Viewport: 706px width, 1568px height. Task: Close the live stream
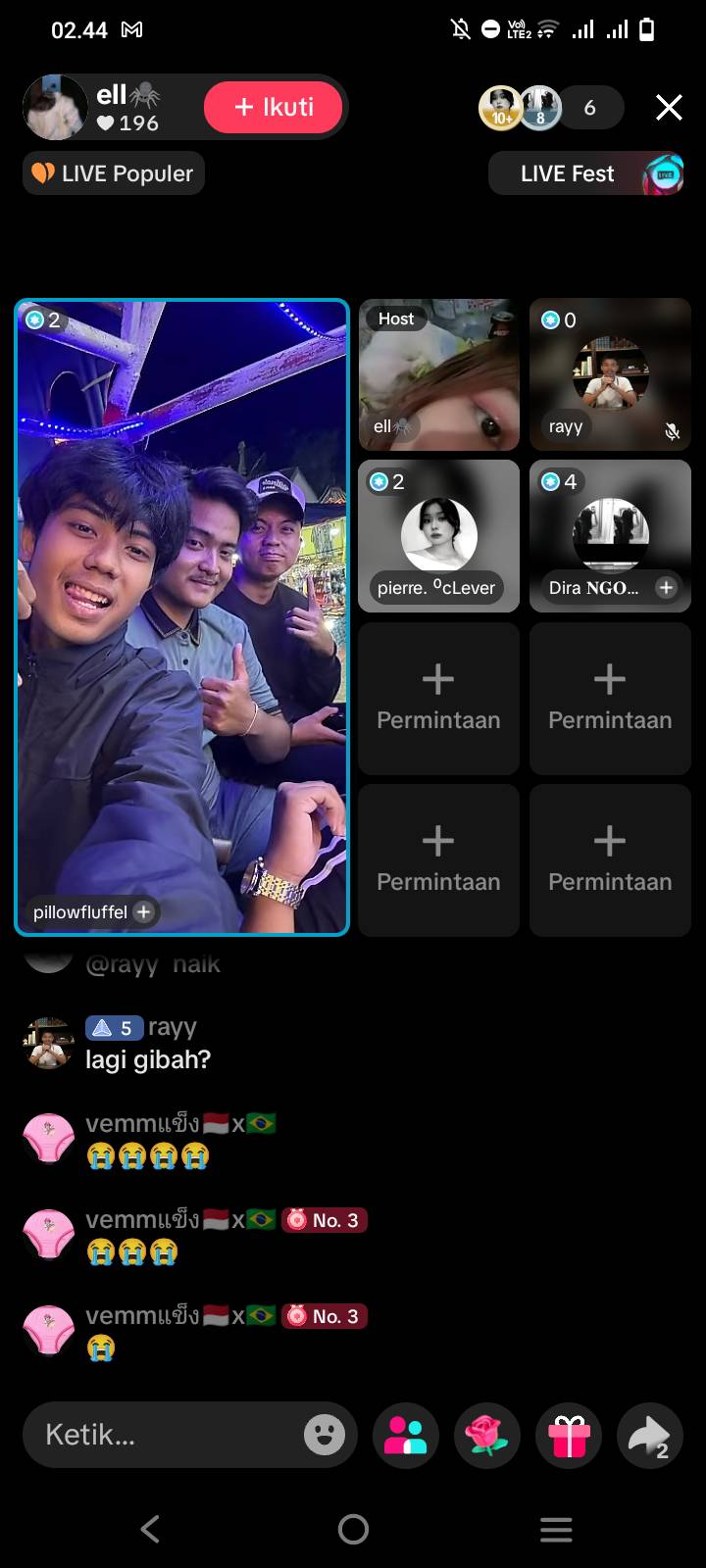669,108
